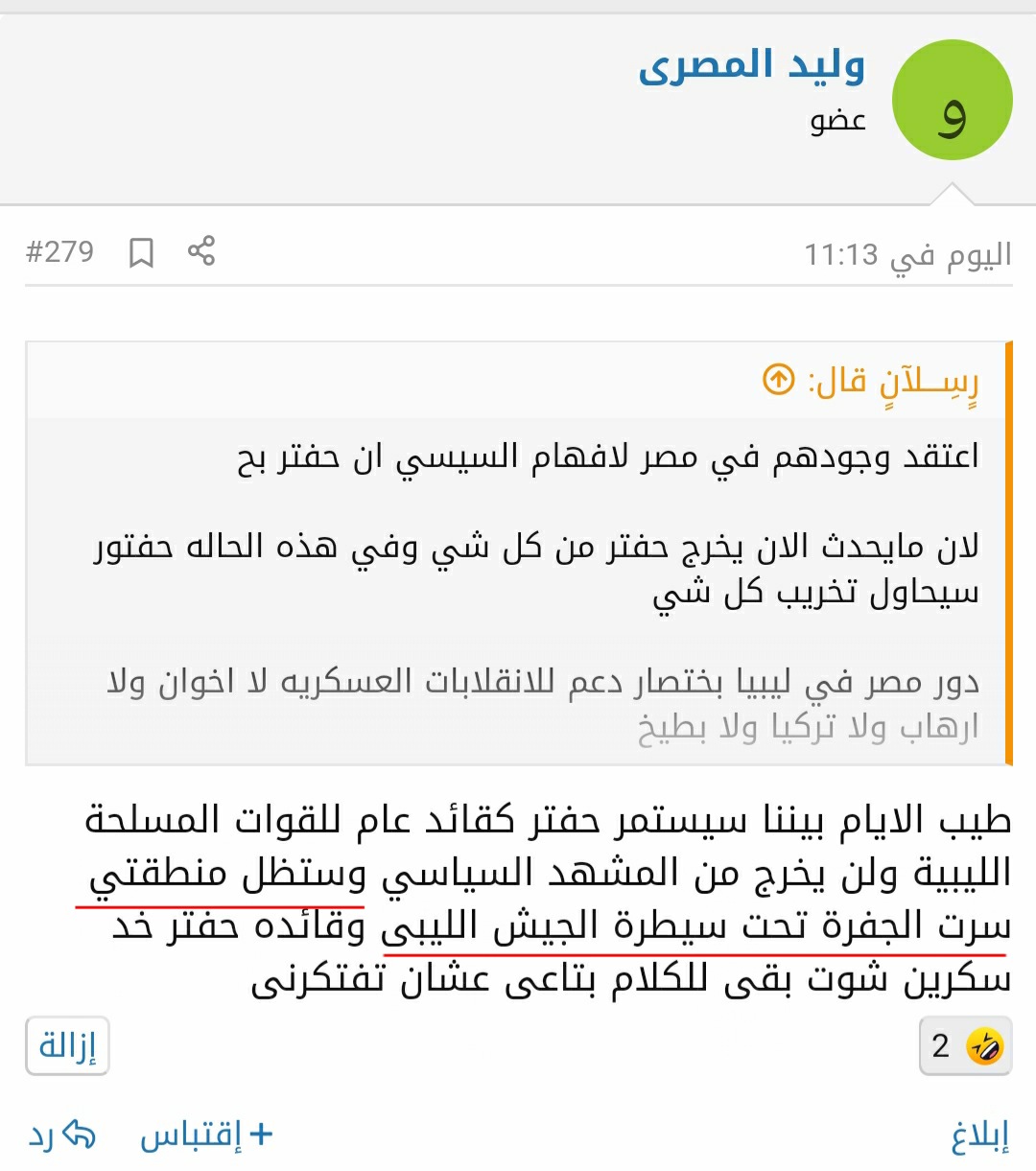Open وليد المصرى's profile
1036x1171 pixels.
tap(751, 66)
